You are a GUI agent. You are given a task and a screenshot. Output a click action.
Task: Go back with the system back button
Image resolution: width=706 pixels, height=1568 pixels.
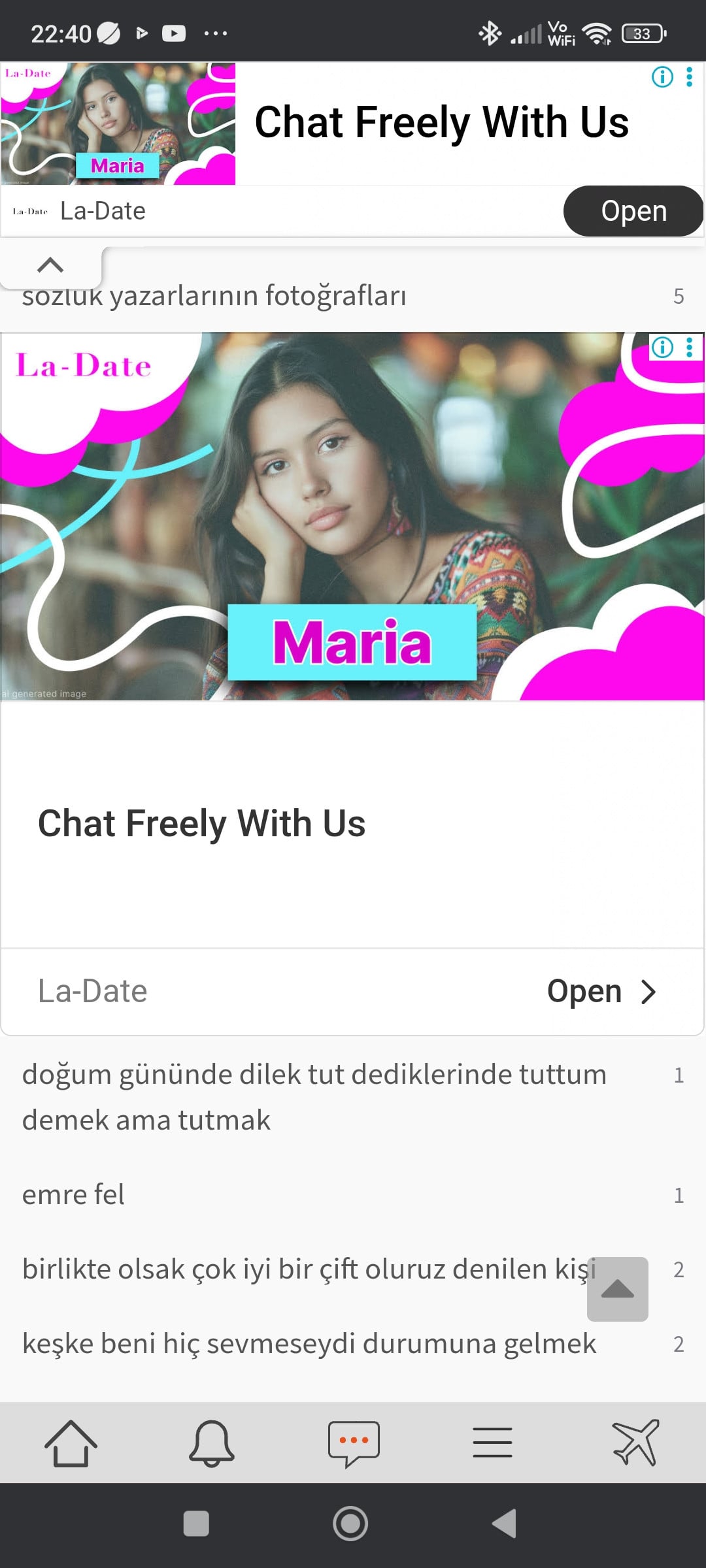pyautogui.click(x=505, y=1524)
